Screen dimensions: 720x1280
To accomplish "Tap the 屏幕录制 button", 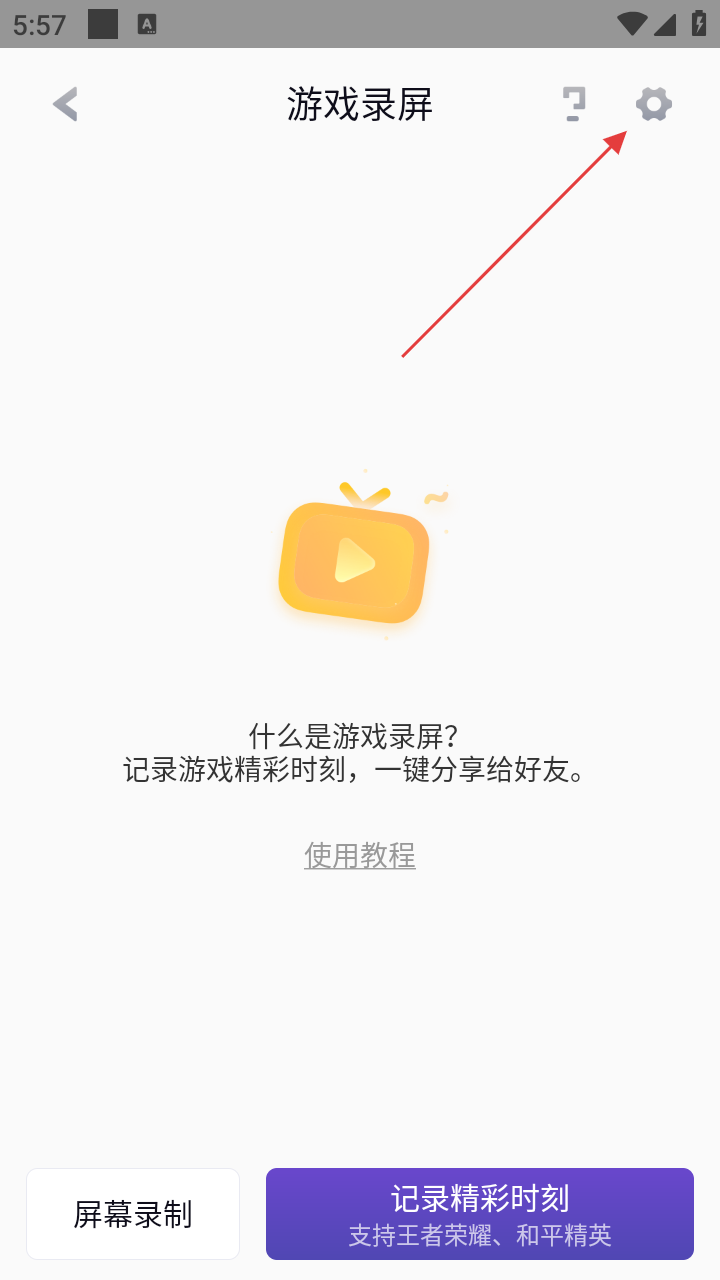I will [x=133, y=1214].
